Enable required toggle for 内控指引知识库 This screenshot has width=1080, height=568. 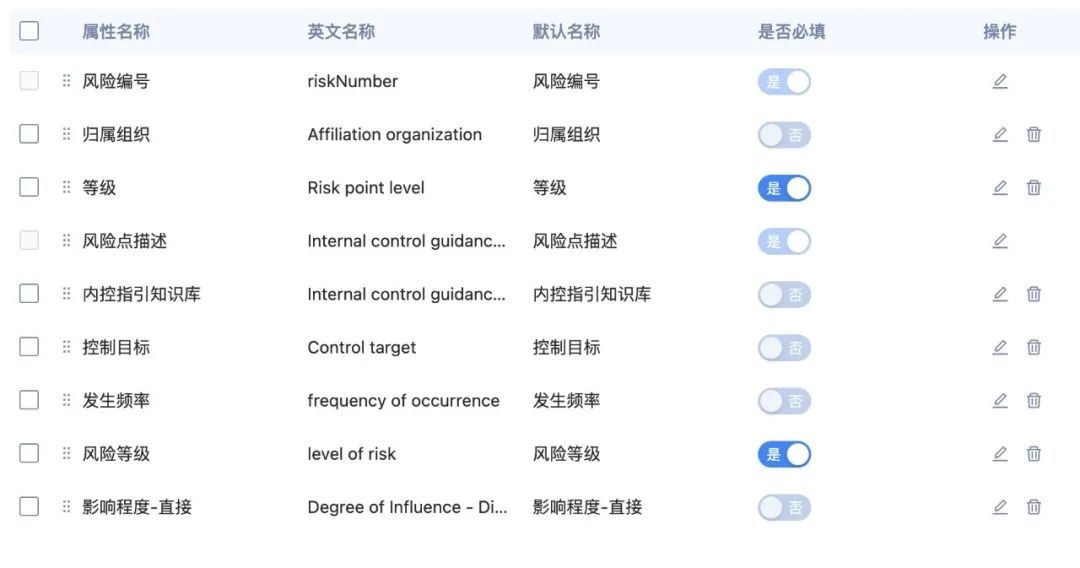click(x=784, y=295)
